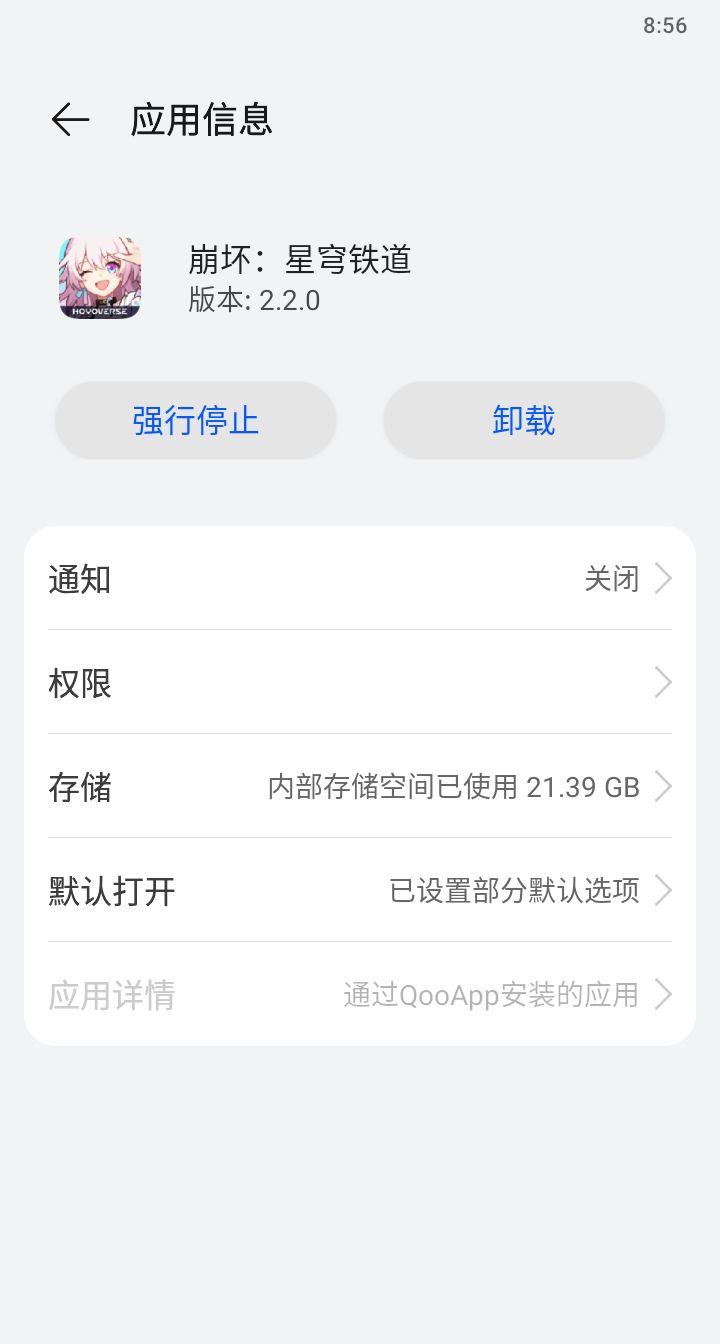Screen dimensions: 720x1344
Task: Tap the chevron next to 权限
Action: click(x=663, y=682)
